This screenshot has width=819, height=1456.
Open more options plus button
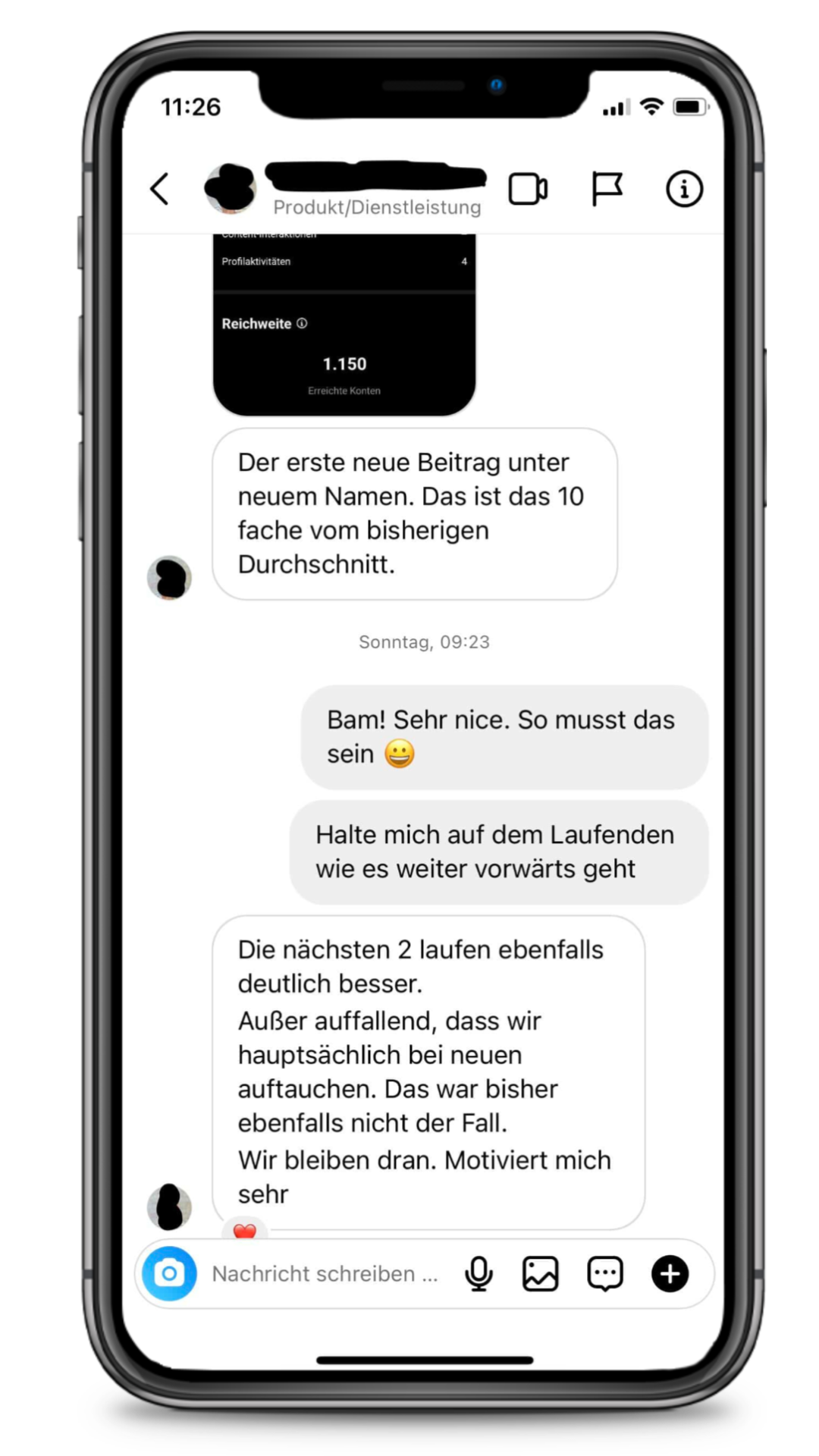click(x=670, y=1273)
